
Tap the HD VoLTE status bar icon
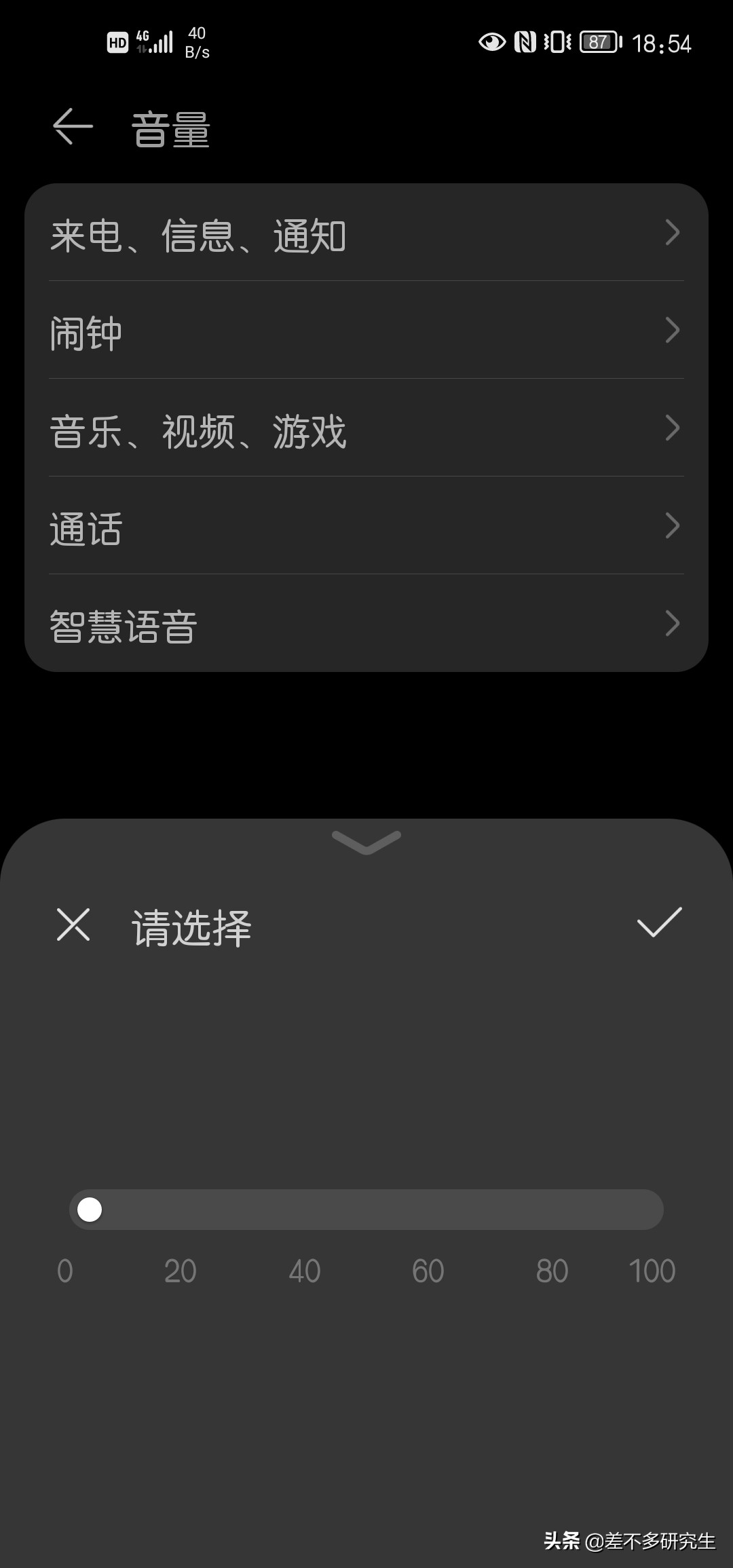click(117, 42)
